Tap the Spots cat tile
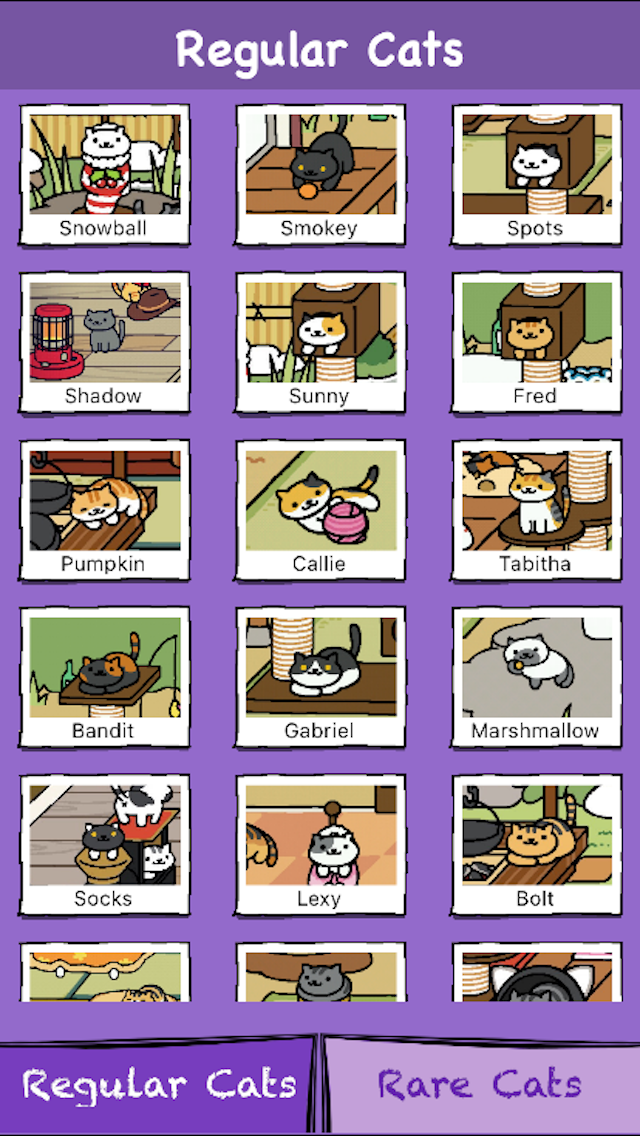 536,175
